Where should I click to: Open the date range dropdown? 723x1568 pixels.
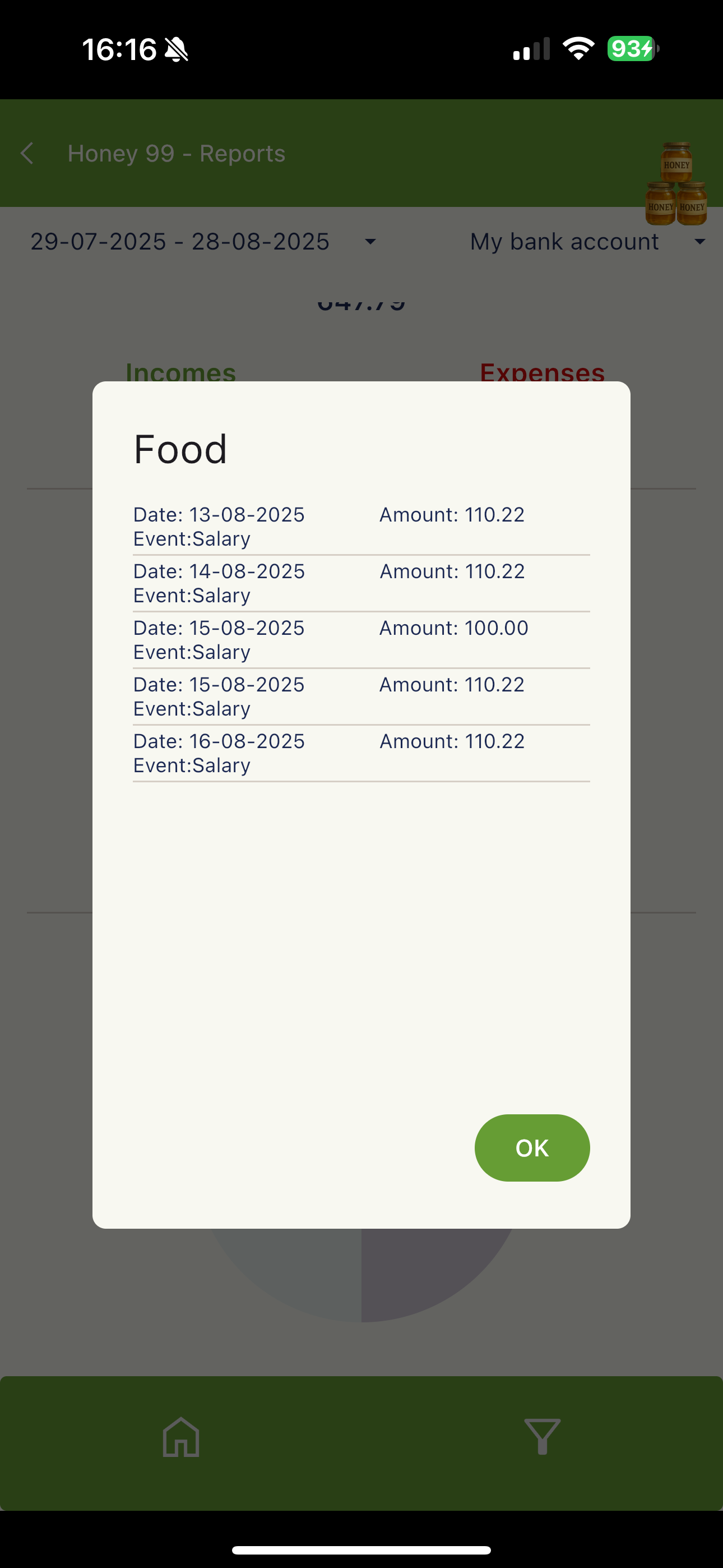tap(204, 242)
